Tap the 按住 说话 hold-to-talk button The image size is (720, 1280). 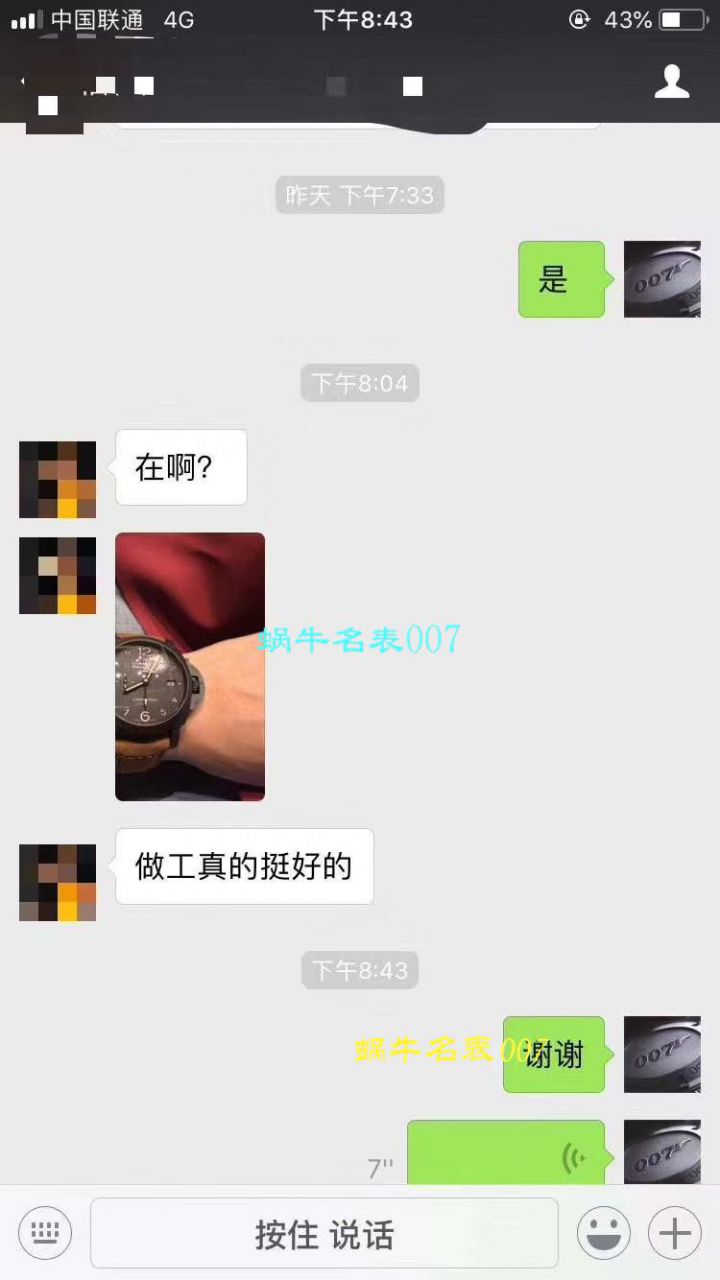coord(324,1233)
